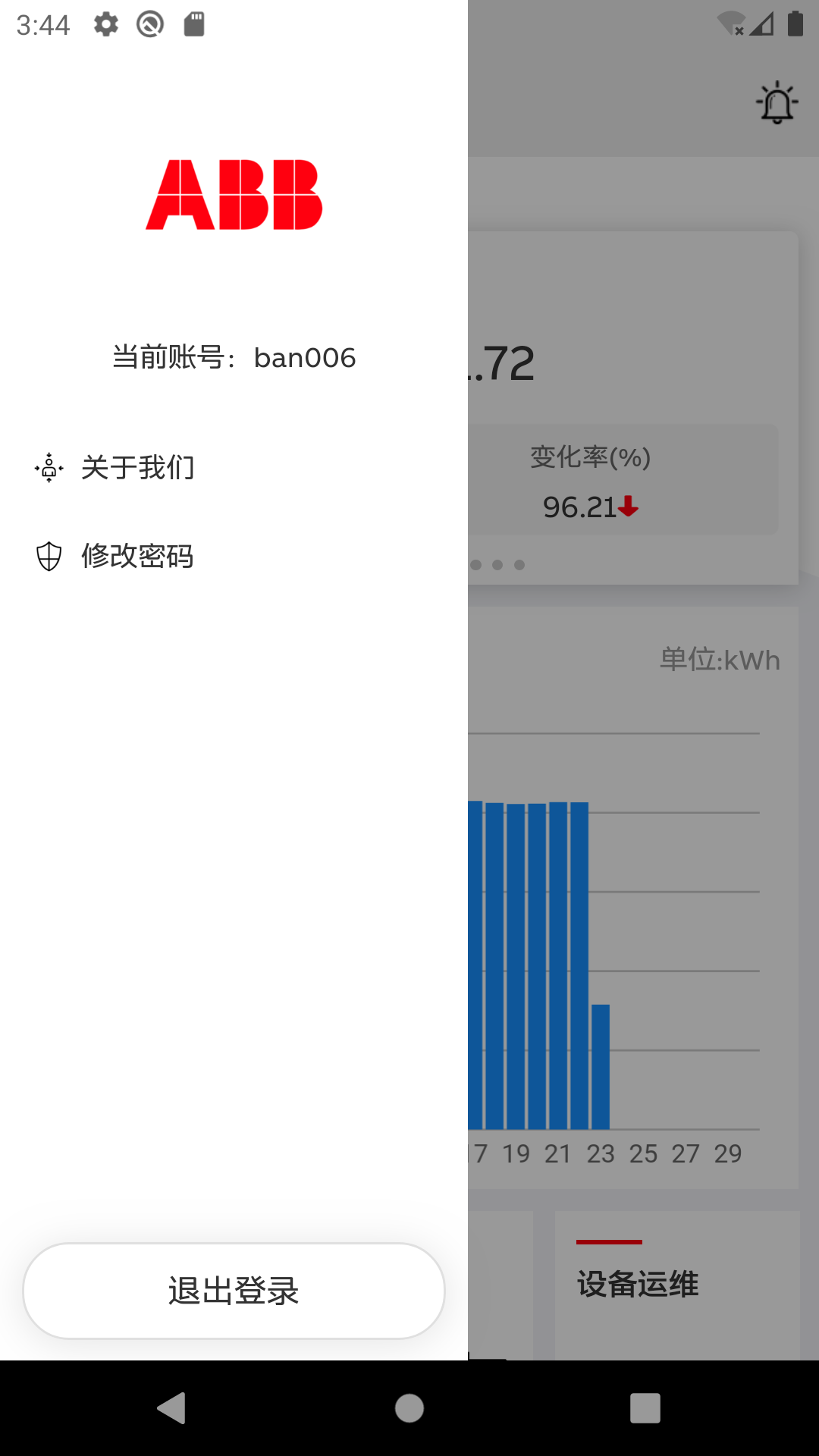
Task: Click the shield icon beside 修改密码
Action: (x=49, y=556)
